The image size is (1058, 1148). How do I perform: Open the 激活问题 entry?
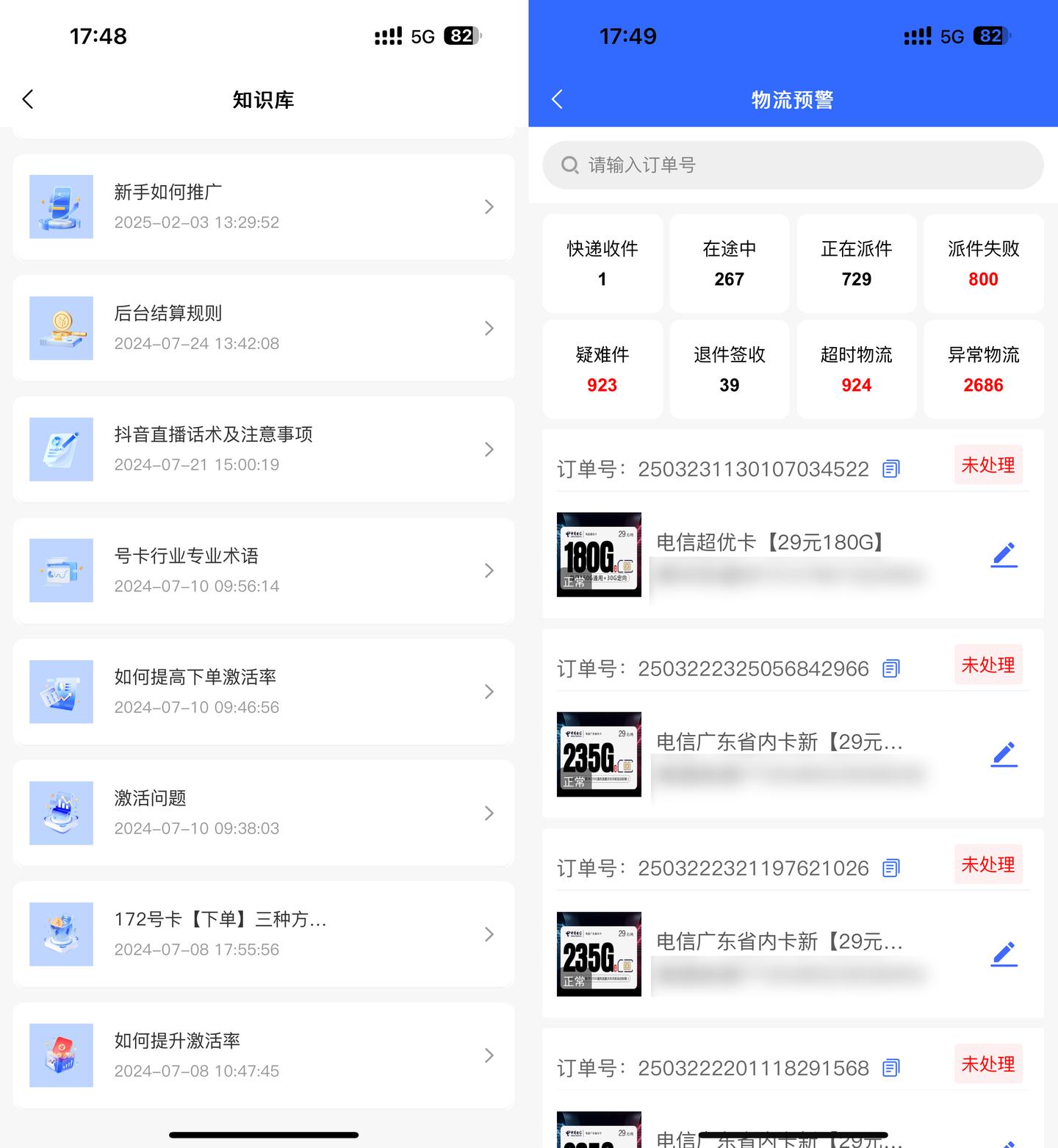point(264,814)
